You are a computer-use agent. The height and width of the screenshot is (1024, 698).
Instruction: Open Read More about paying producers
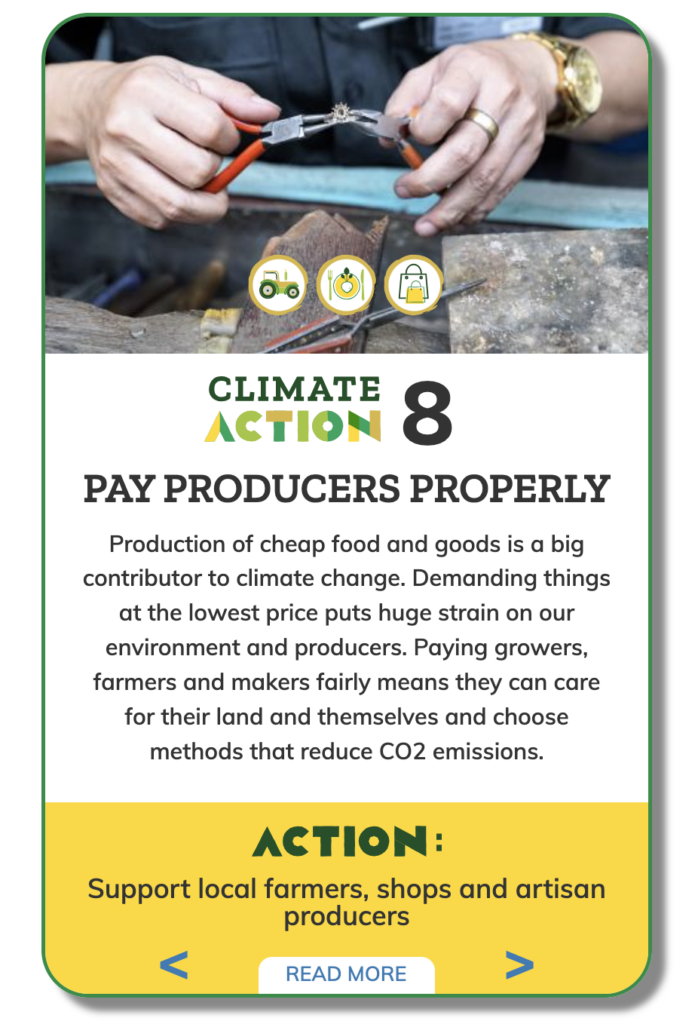[346, 974]
